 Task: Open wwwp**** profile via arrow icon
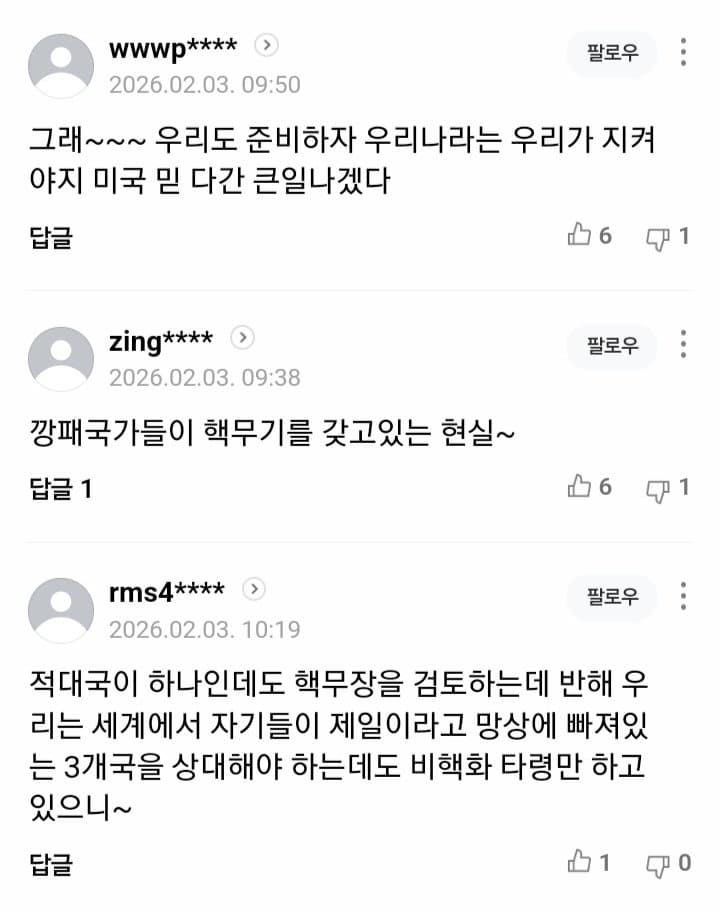tap(265, 45)
